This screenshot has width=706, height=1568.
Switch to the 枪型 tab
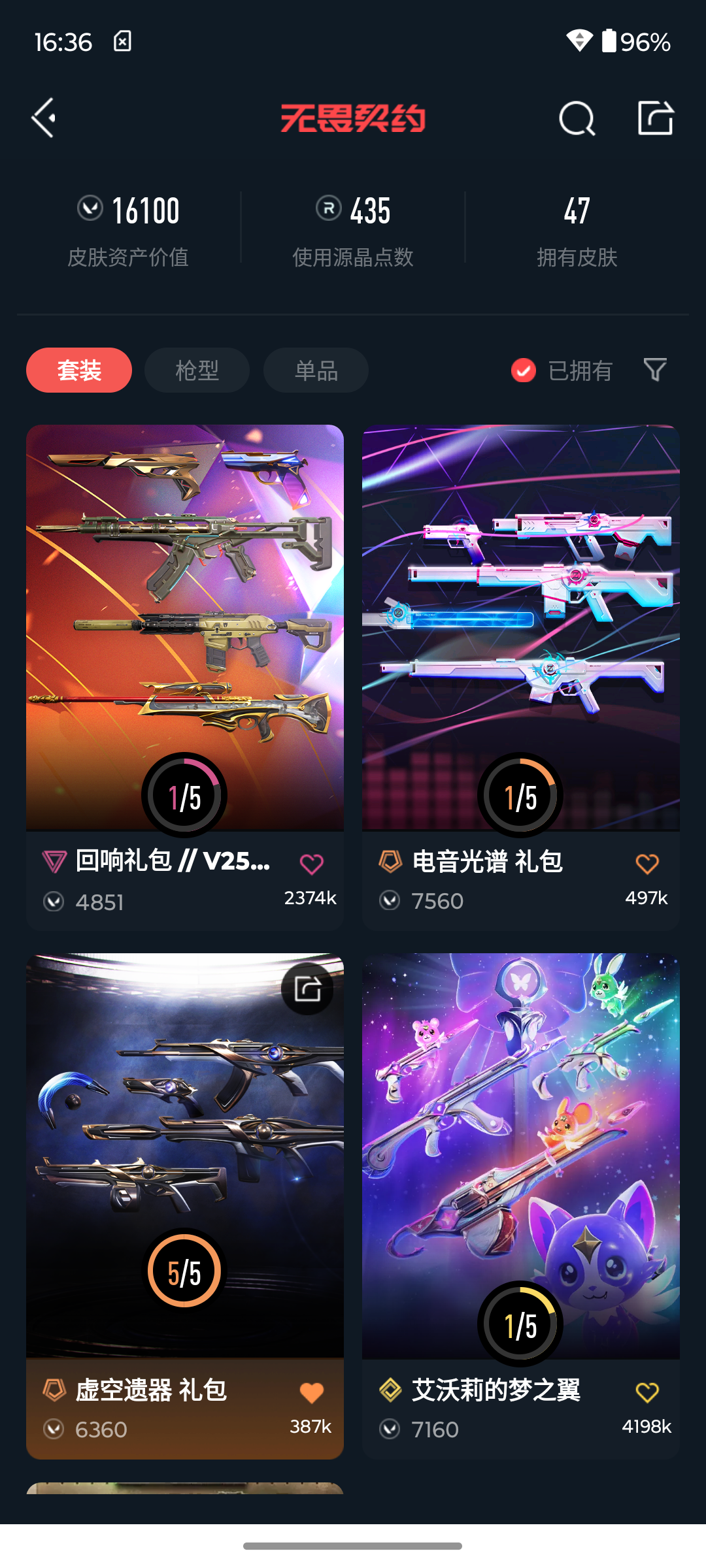point(197,370)
